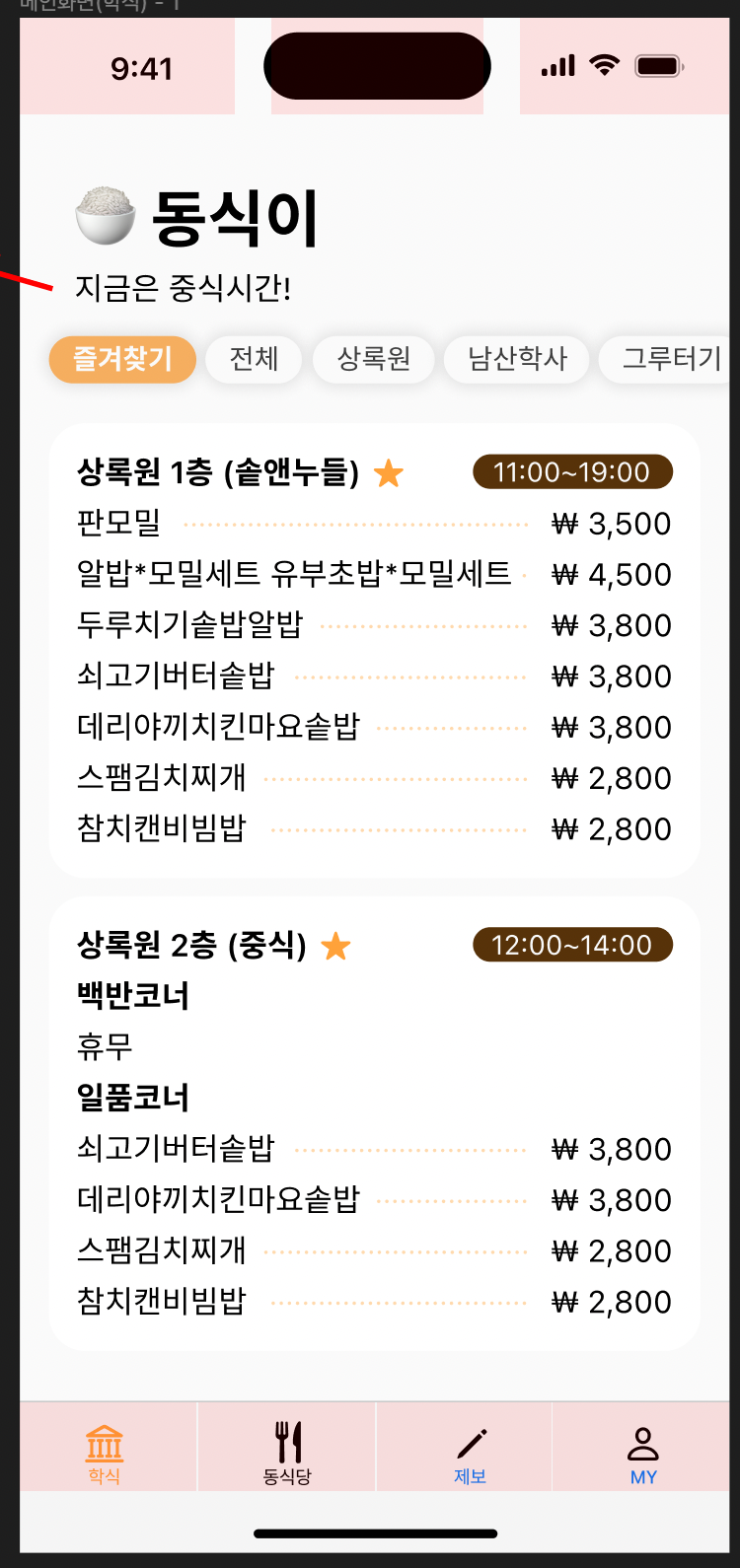Filter menus by 상록원
Image resolution: width=740 pixels, height=1568 pixels.
374,359
